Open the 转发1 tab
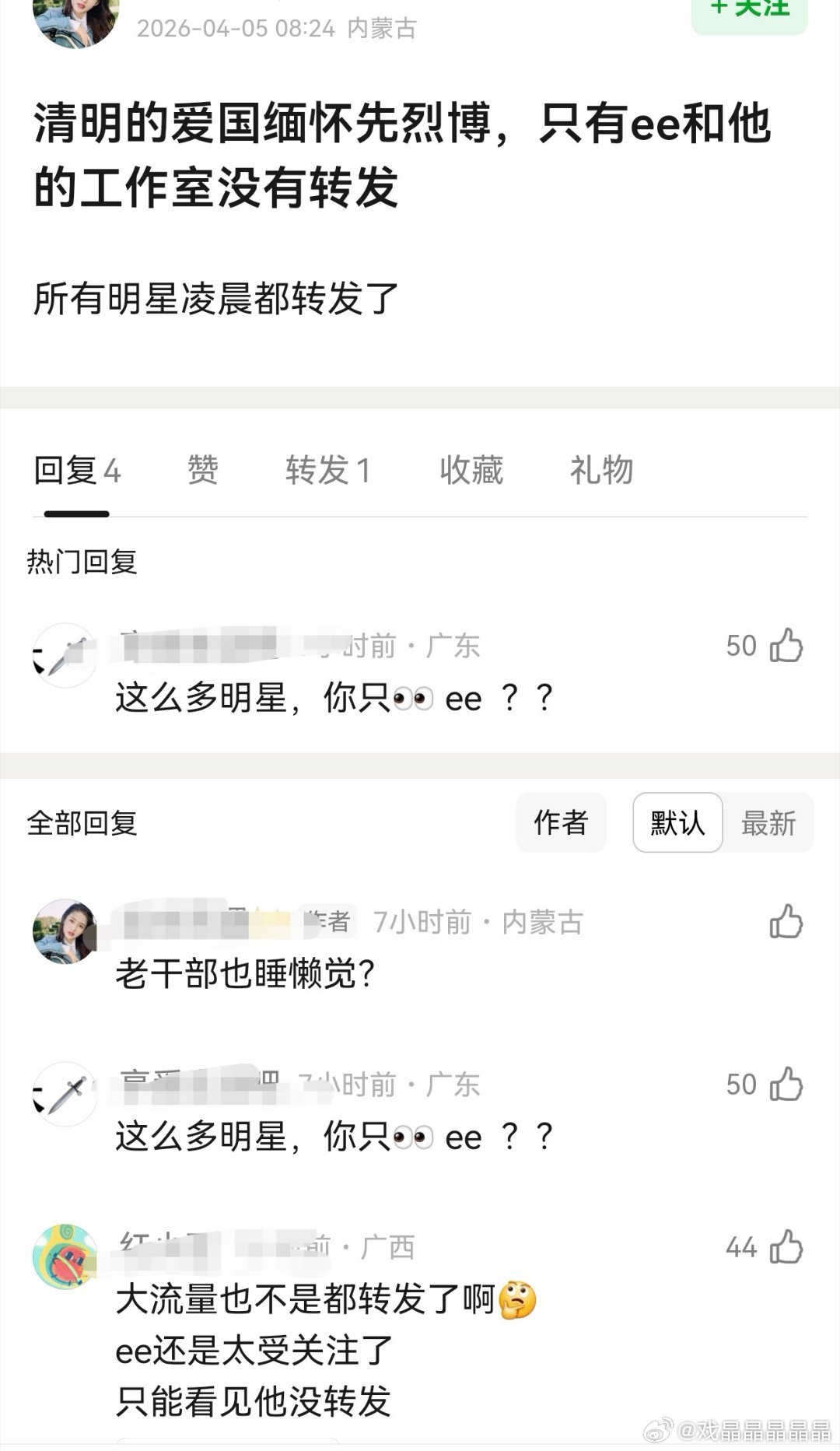The width and height of the screenshot is (840, 1451). point(329,470)
